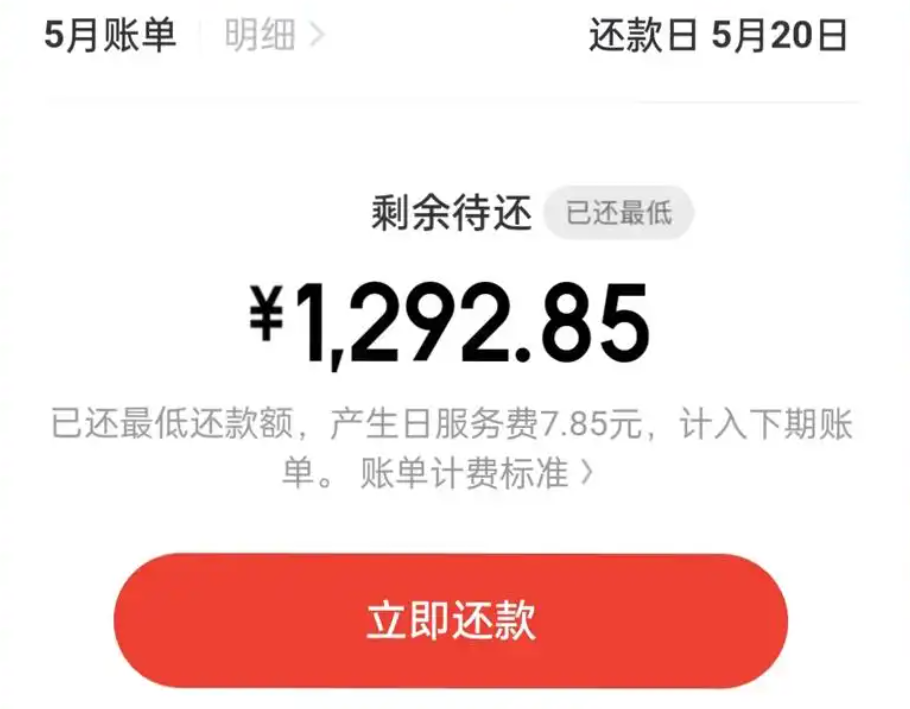Open the 账单计费标准 link

pyautogui.click(x=475, y=473)
